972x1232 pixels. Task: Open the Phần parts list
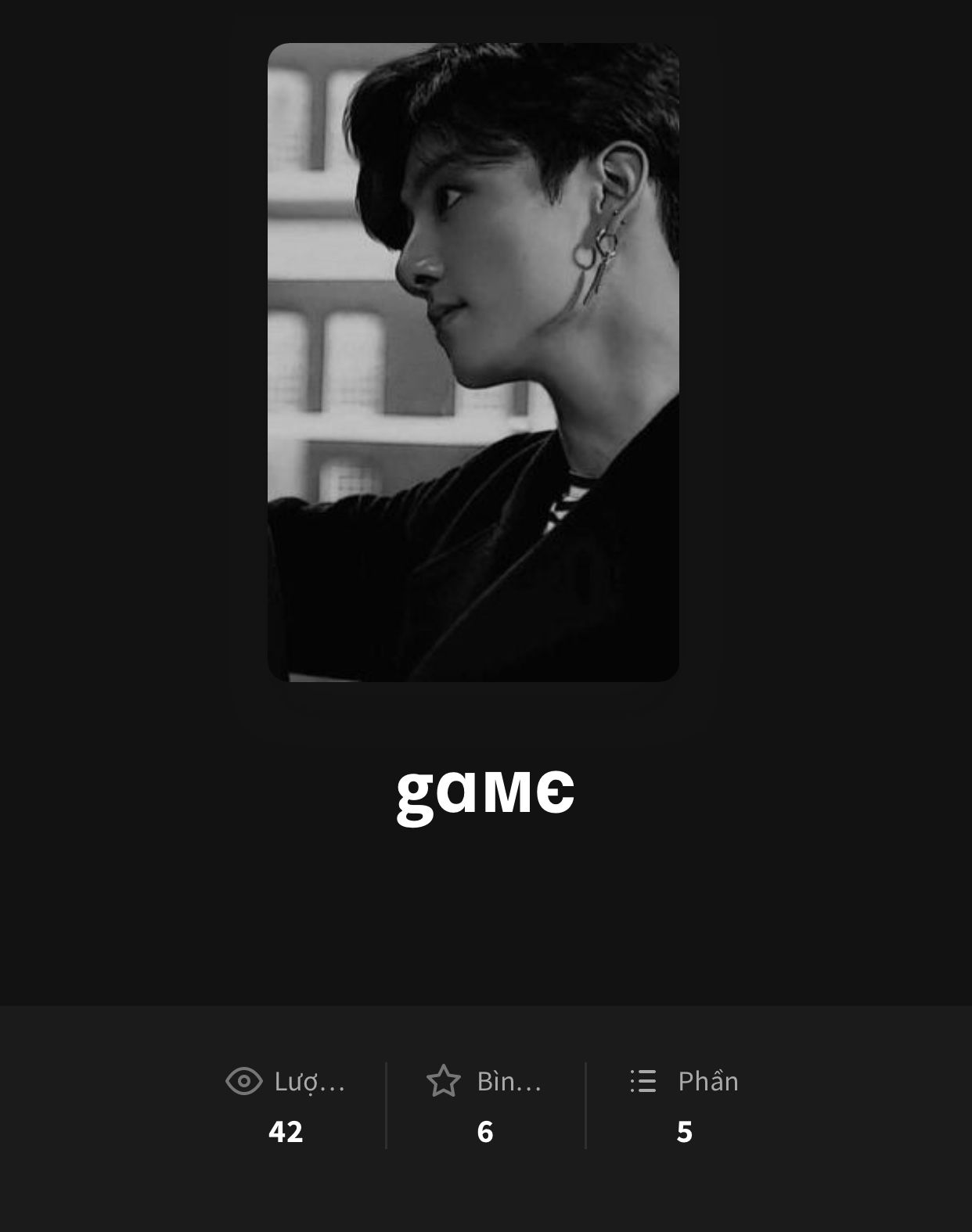tap(685, 1104)
